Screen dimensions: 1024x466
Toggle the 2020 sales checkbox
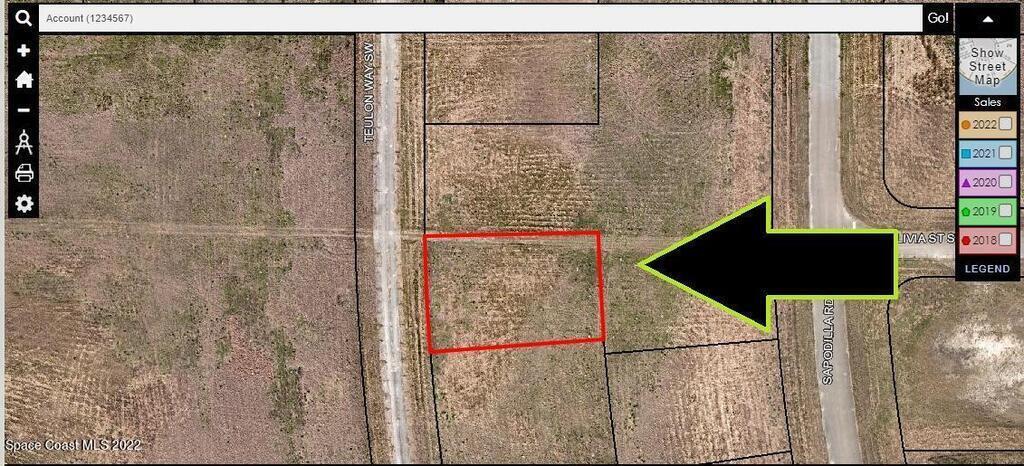[1006, 182]
